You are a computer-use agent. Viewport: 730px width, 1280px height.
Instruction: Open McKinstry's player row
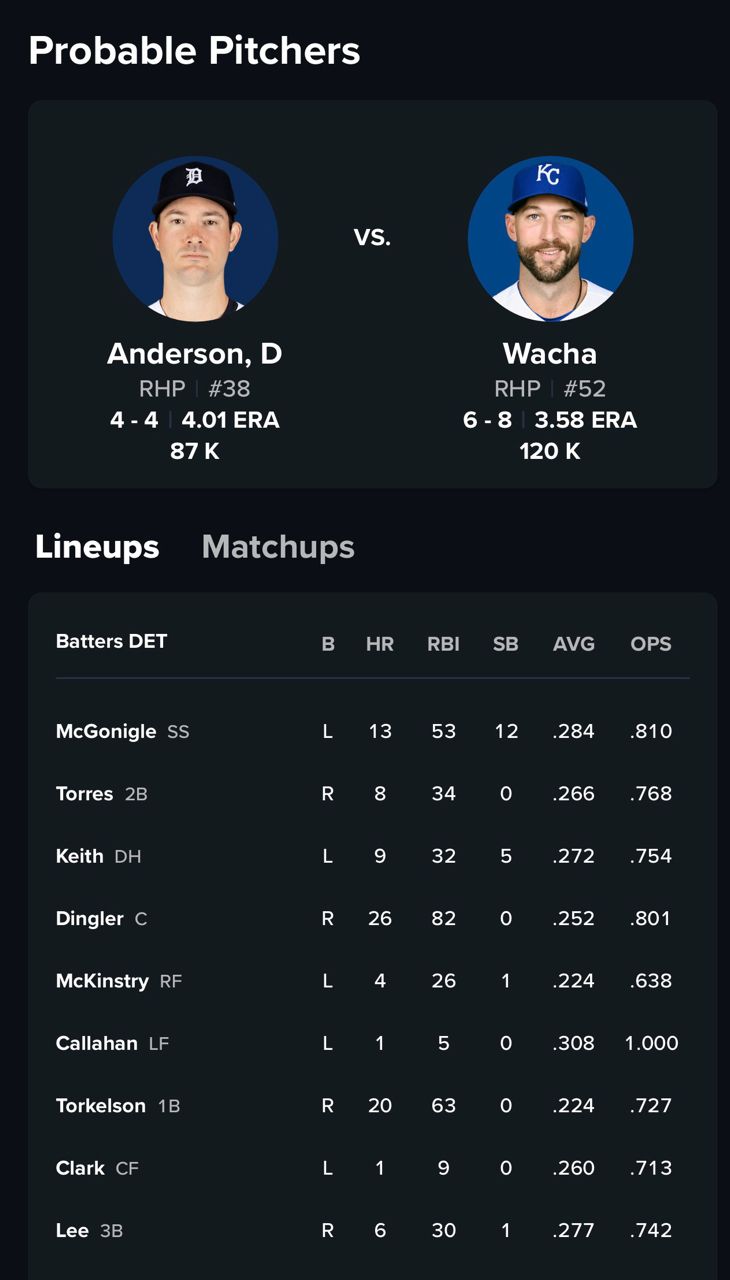pyautogui.click(x=372, y=981)
